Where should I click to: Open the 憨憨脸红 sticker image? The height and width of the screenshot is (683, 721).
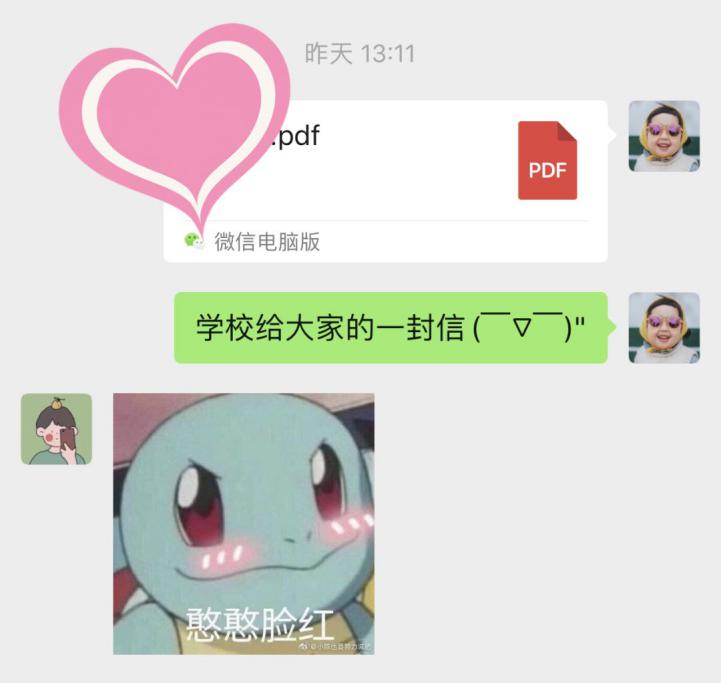243,523
